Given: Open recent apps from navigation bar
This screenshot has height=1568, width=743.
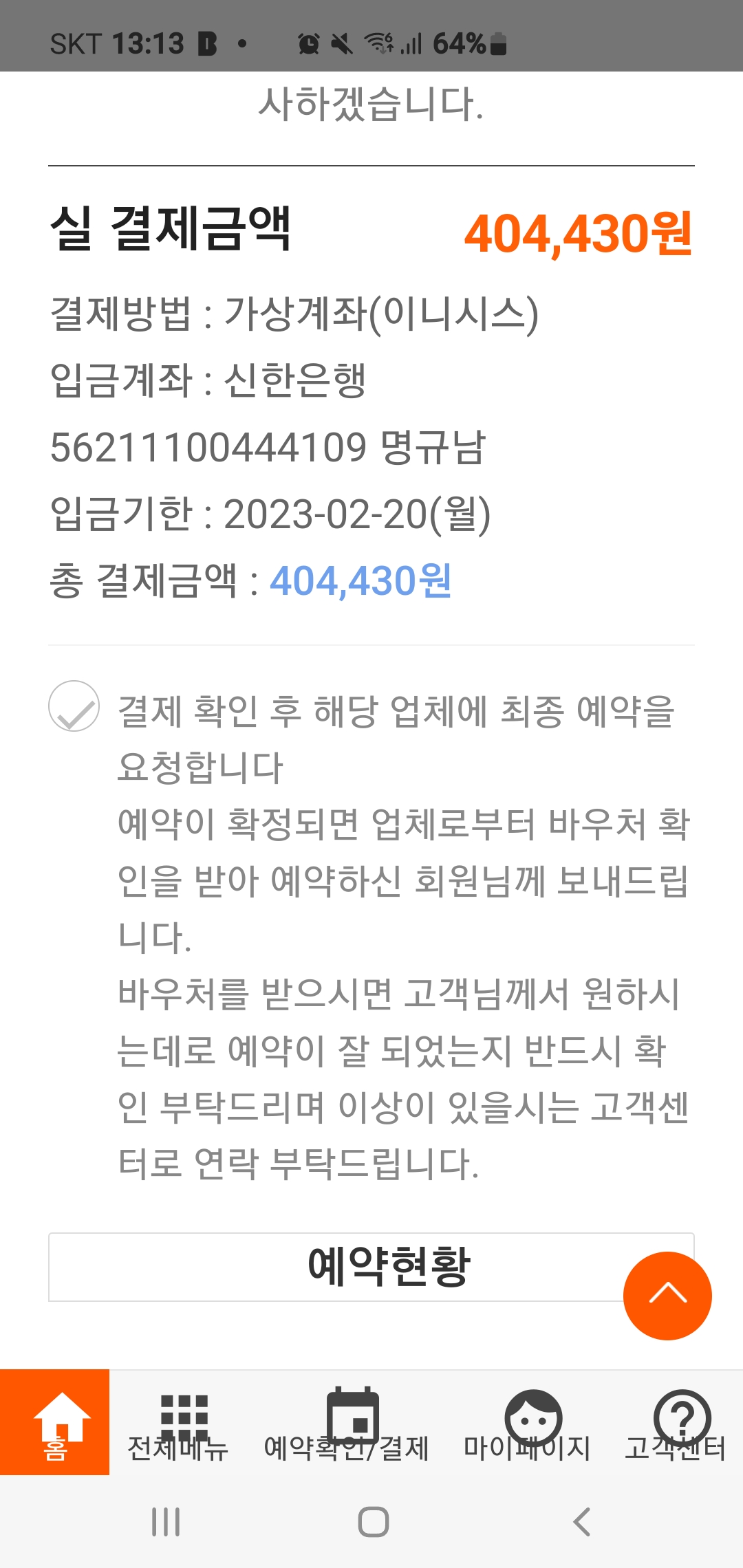Looking at the screenshot, I should [x=166, y=1522].
